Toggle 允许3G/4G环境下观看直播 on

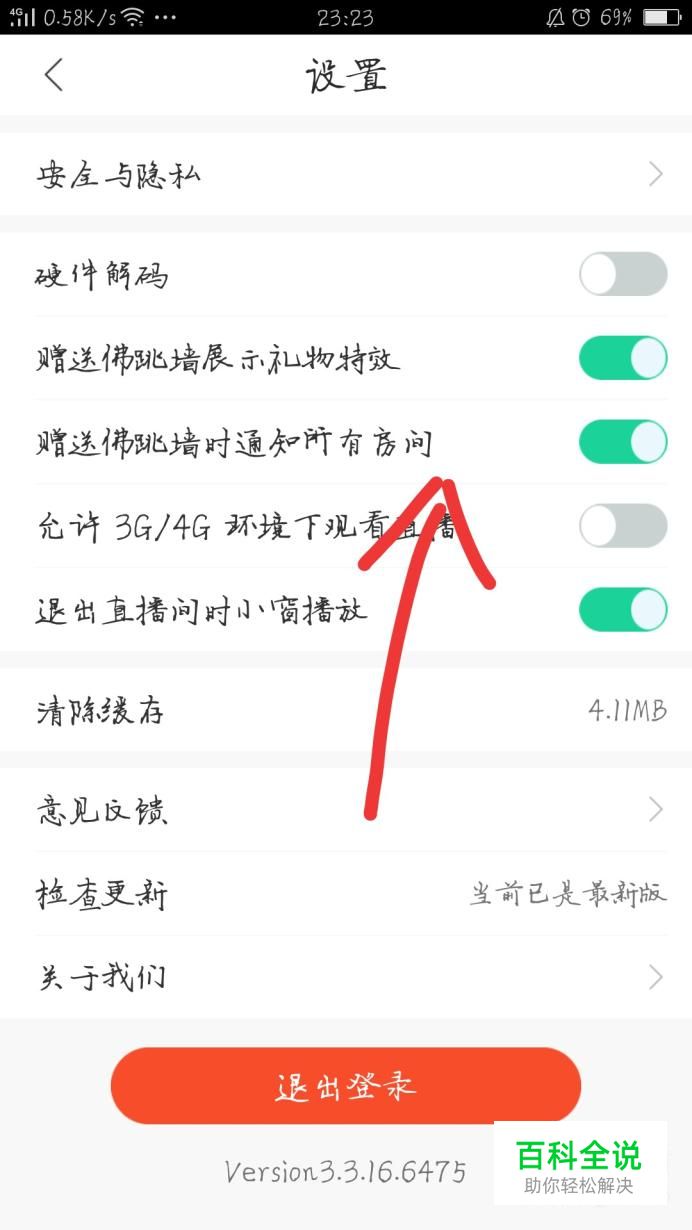coord(623,526)
